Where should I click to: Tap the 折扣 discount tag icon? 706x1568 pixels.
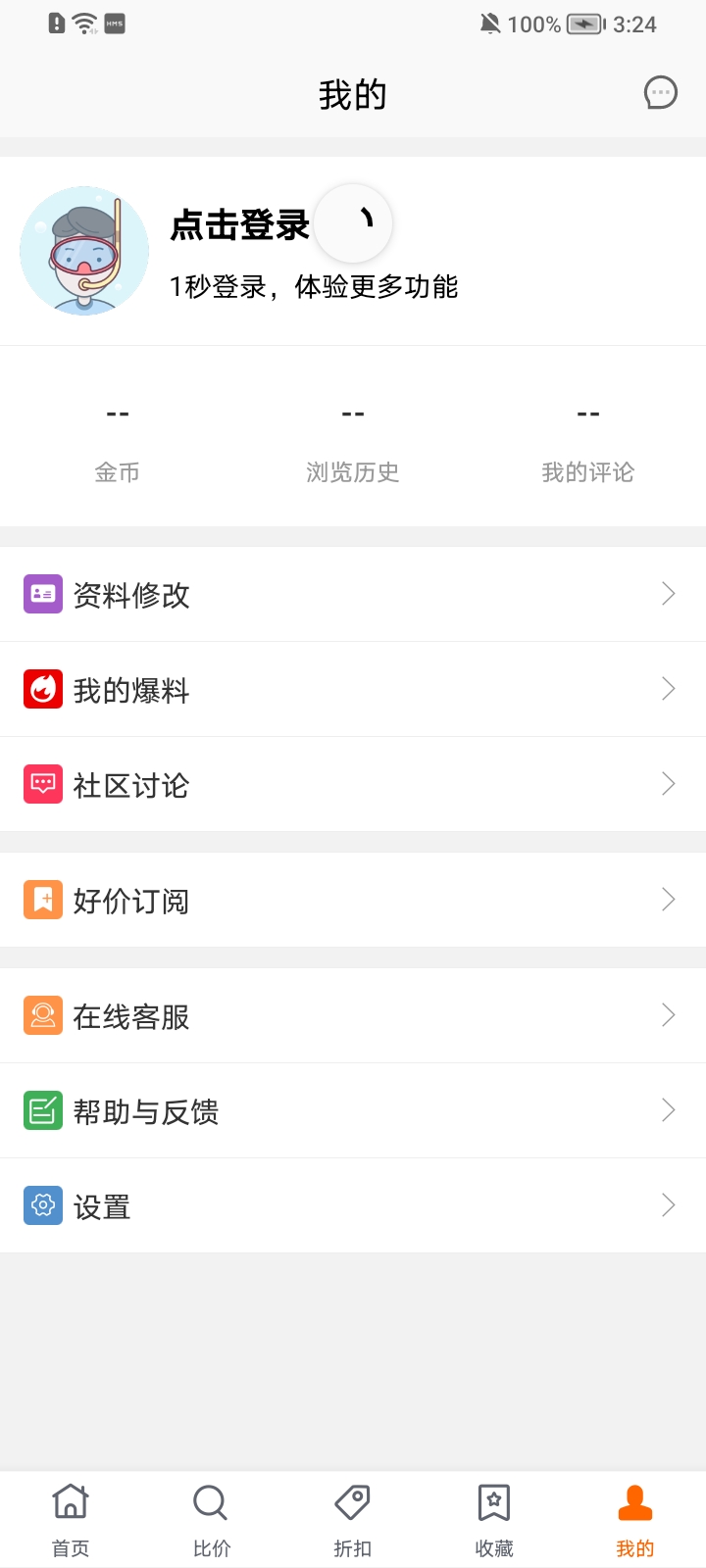tap(352, 1501)
